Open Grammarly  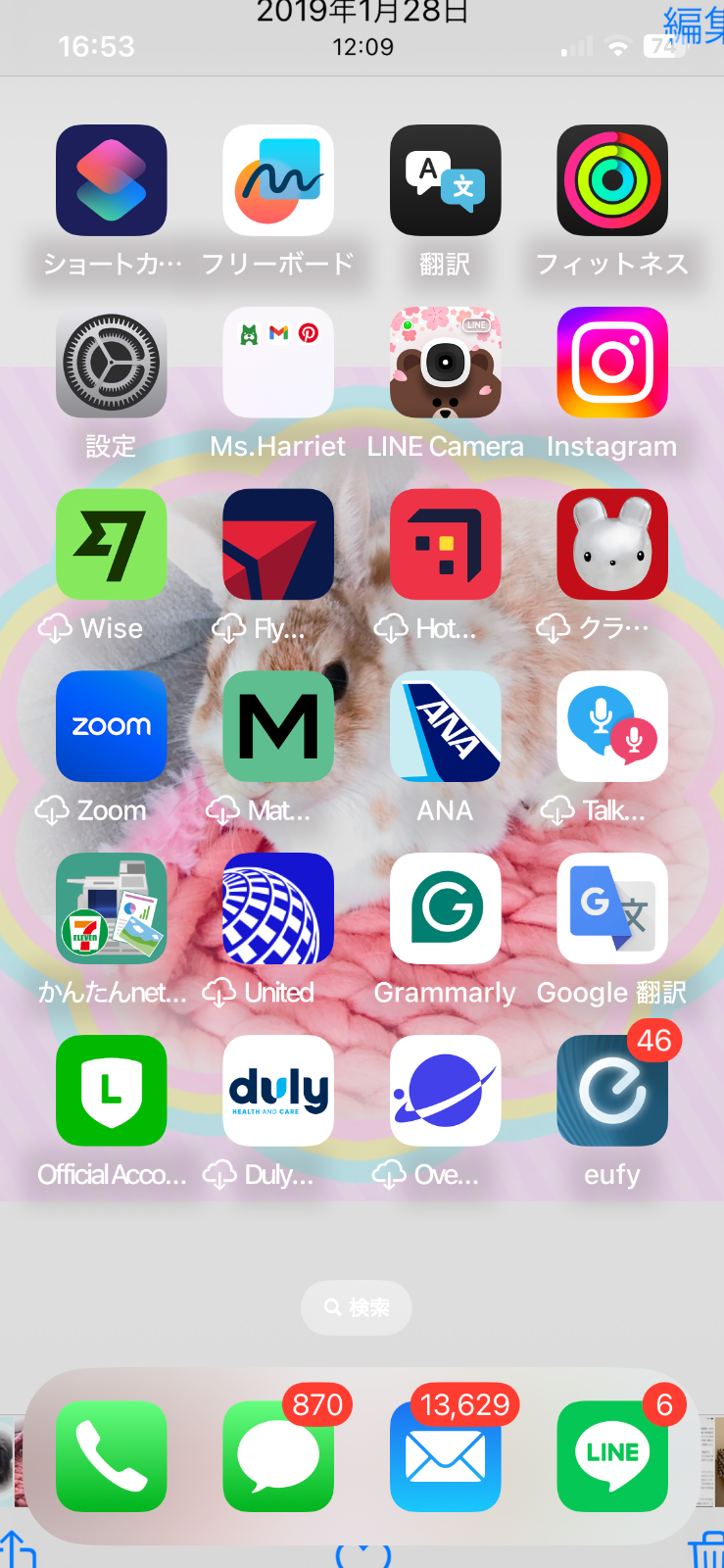pyautogui.click(x=445, y=908)
